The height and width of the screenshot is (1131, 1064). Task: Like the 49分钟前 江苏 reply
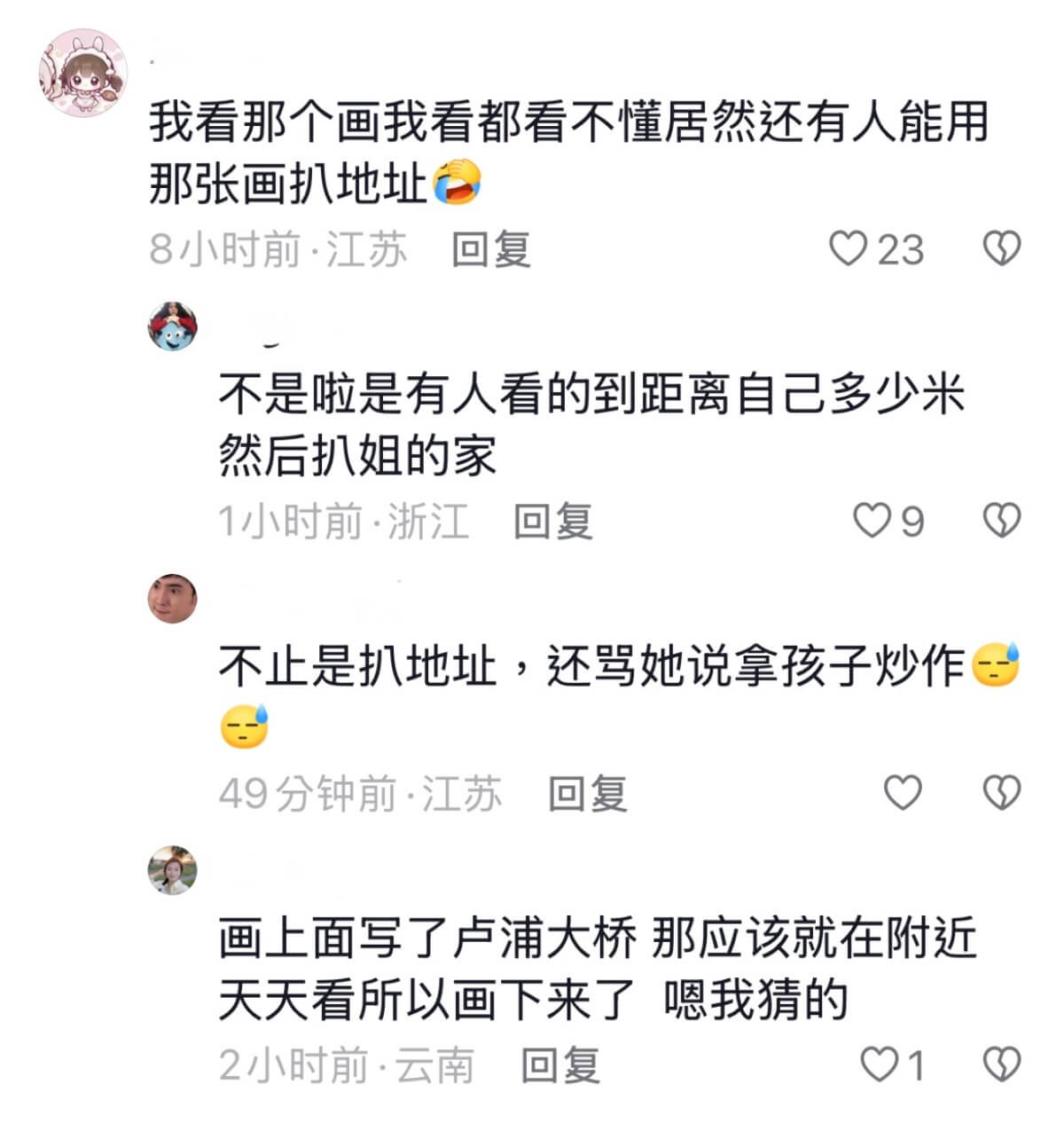[904, 793]
